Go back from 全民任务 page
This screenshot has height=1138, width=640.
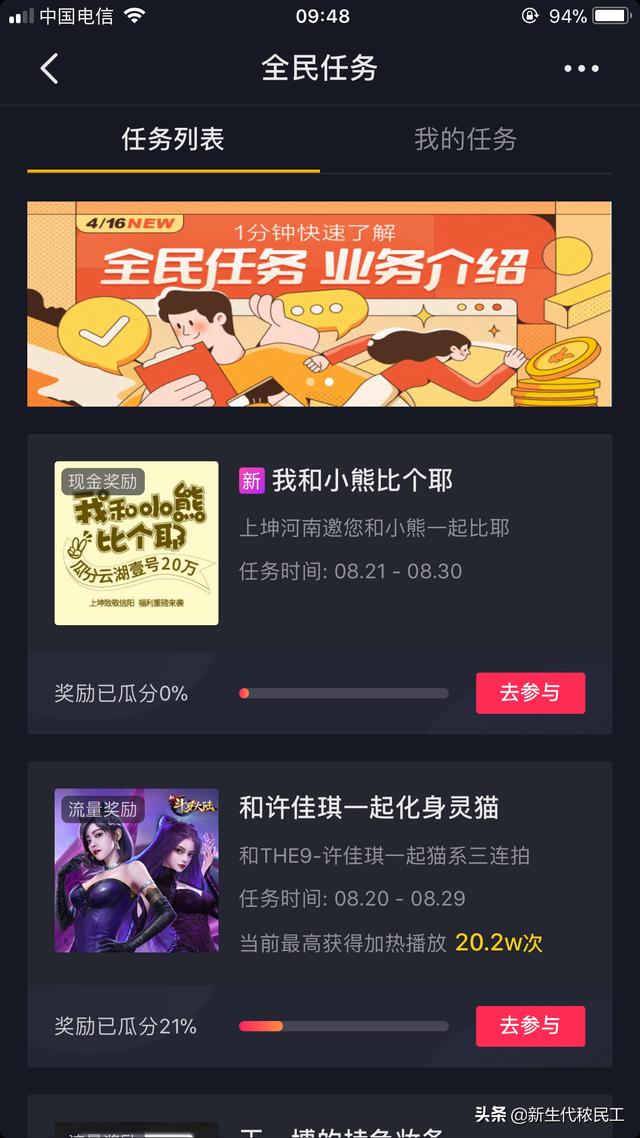(49, 69)
